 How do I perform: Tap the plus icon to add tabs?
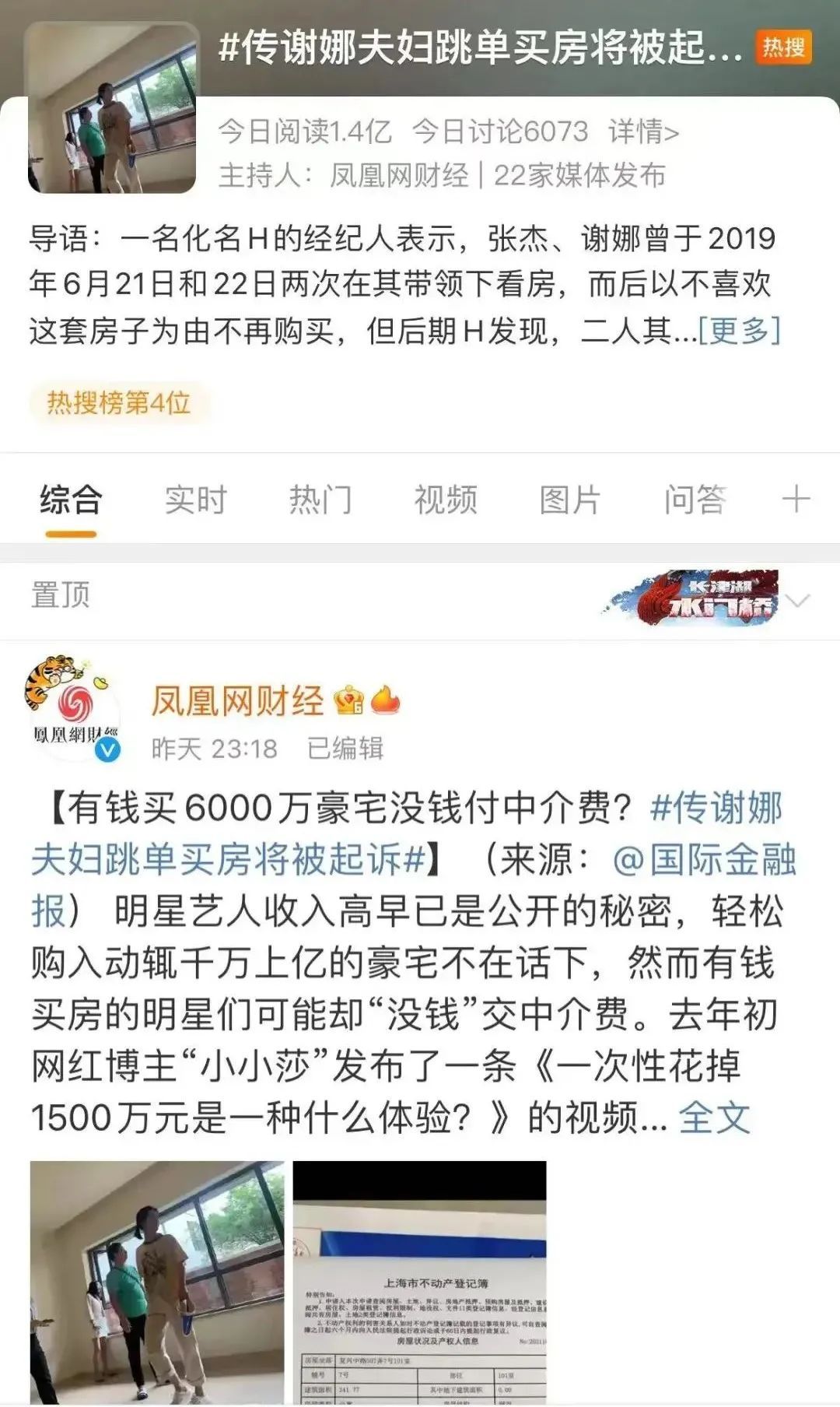[796, 499]
